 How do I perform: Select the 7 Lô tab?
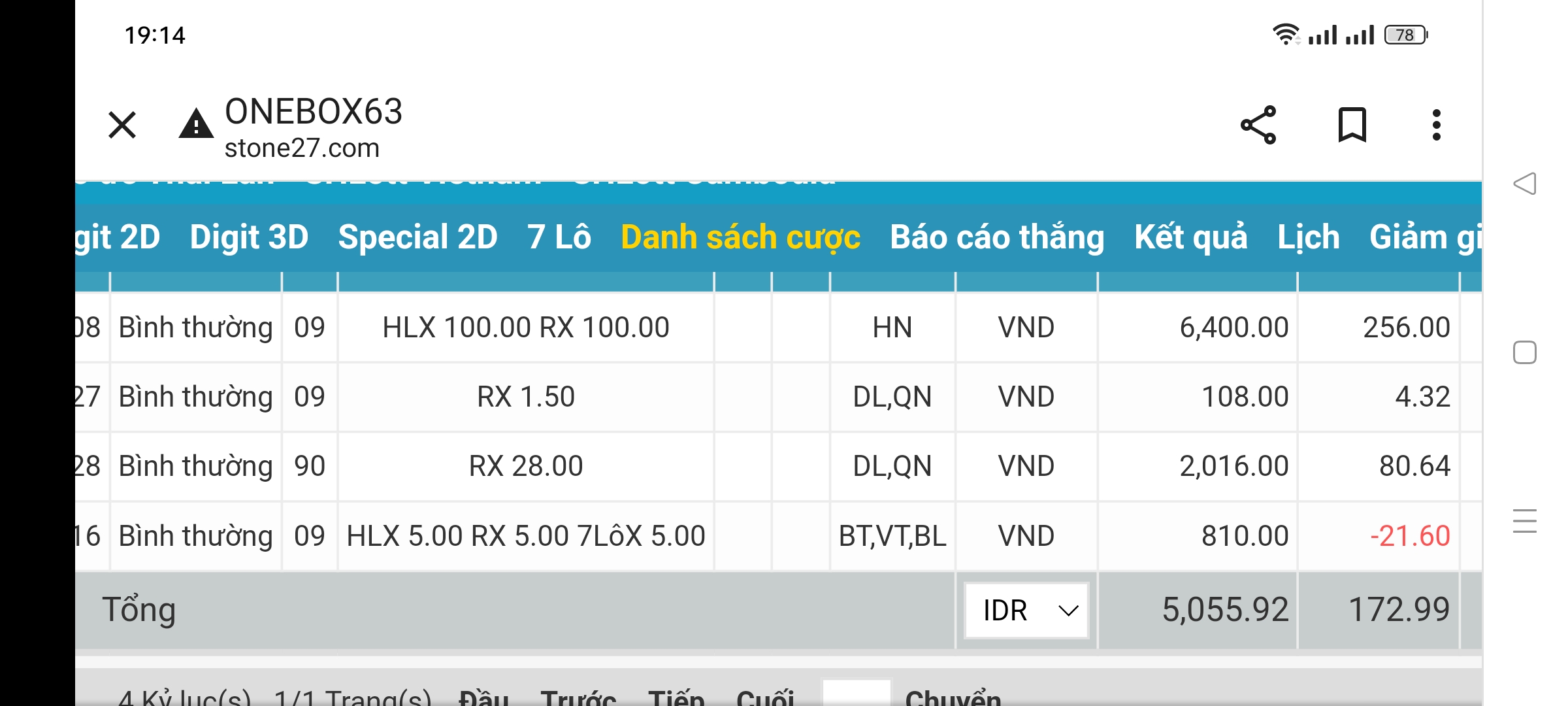click(559, 237)
